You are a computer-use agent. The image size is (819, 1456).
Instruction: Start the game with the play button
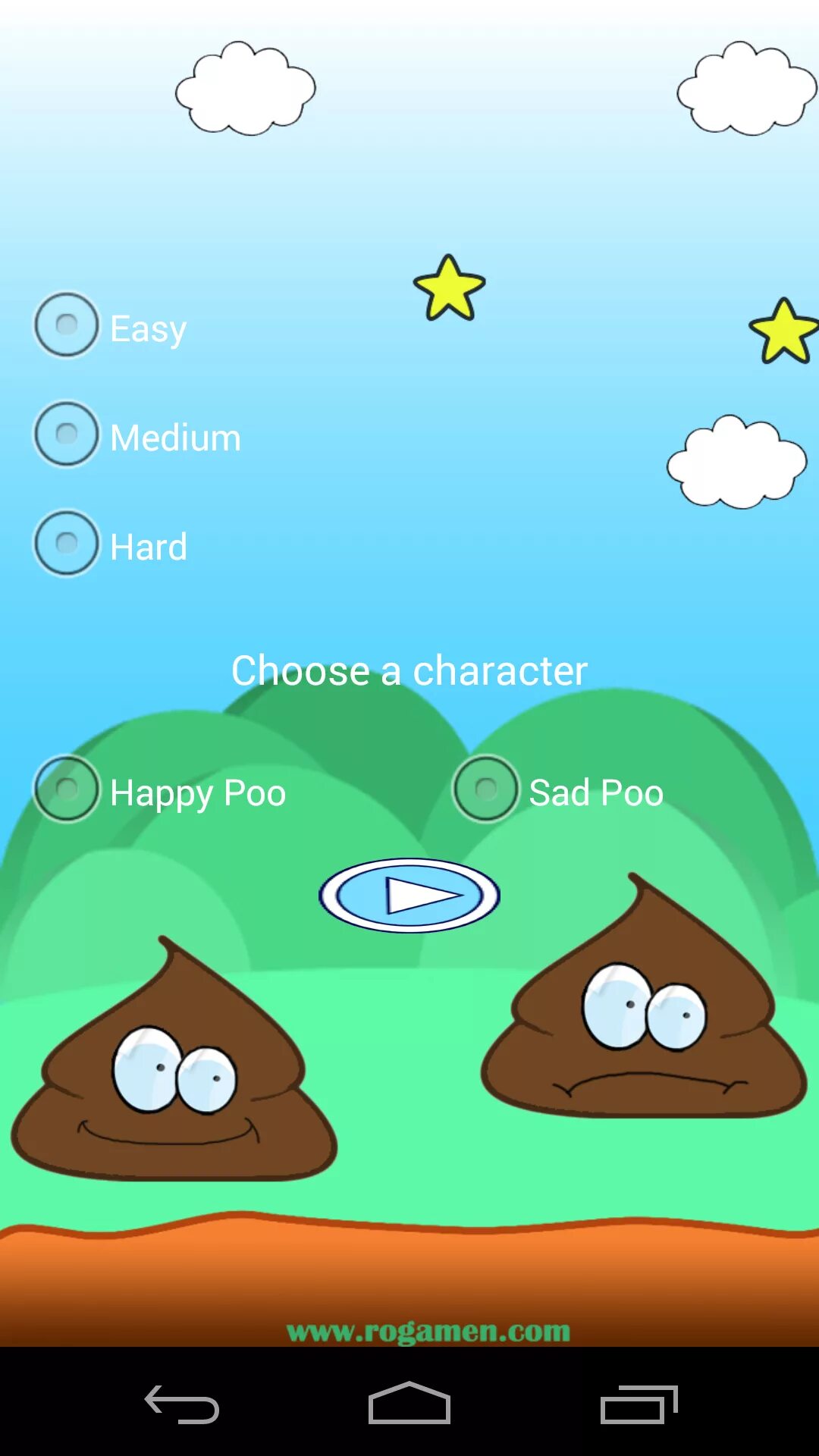coord(409,896)
